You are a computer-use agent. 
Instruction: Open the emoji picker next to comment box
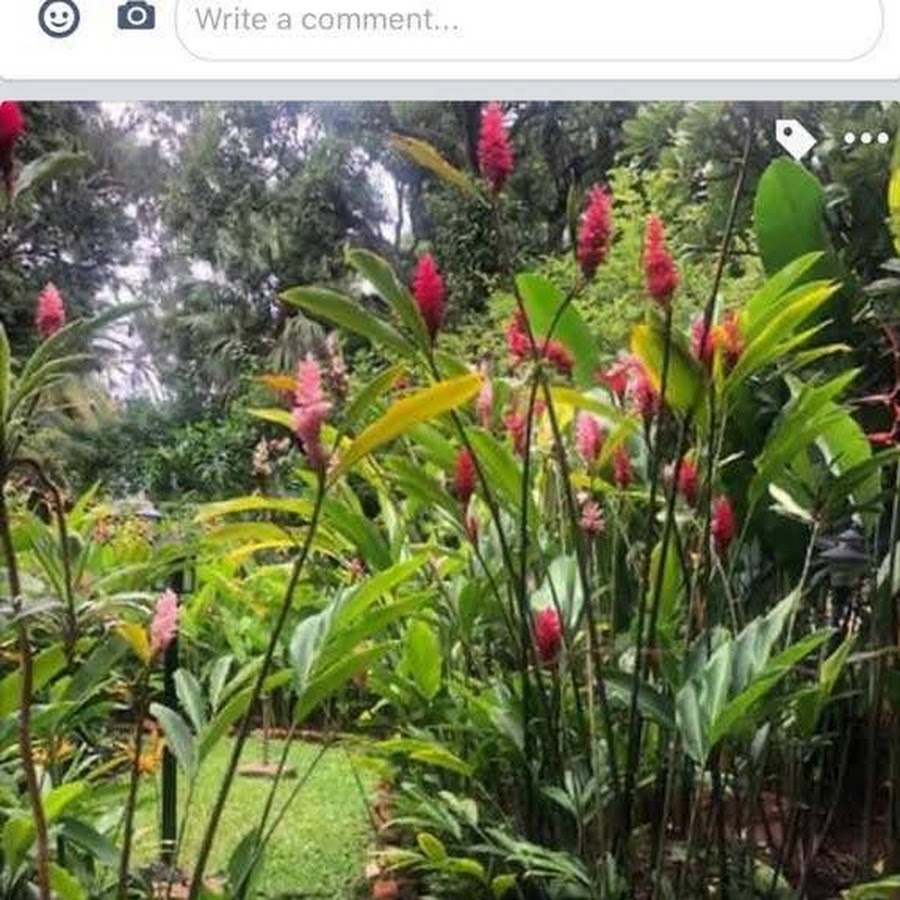[59, 17]
